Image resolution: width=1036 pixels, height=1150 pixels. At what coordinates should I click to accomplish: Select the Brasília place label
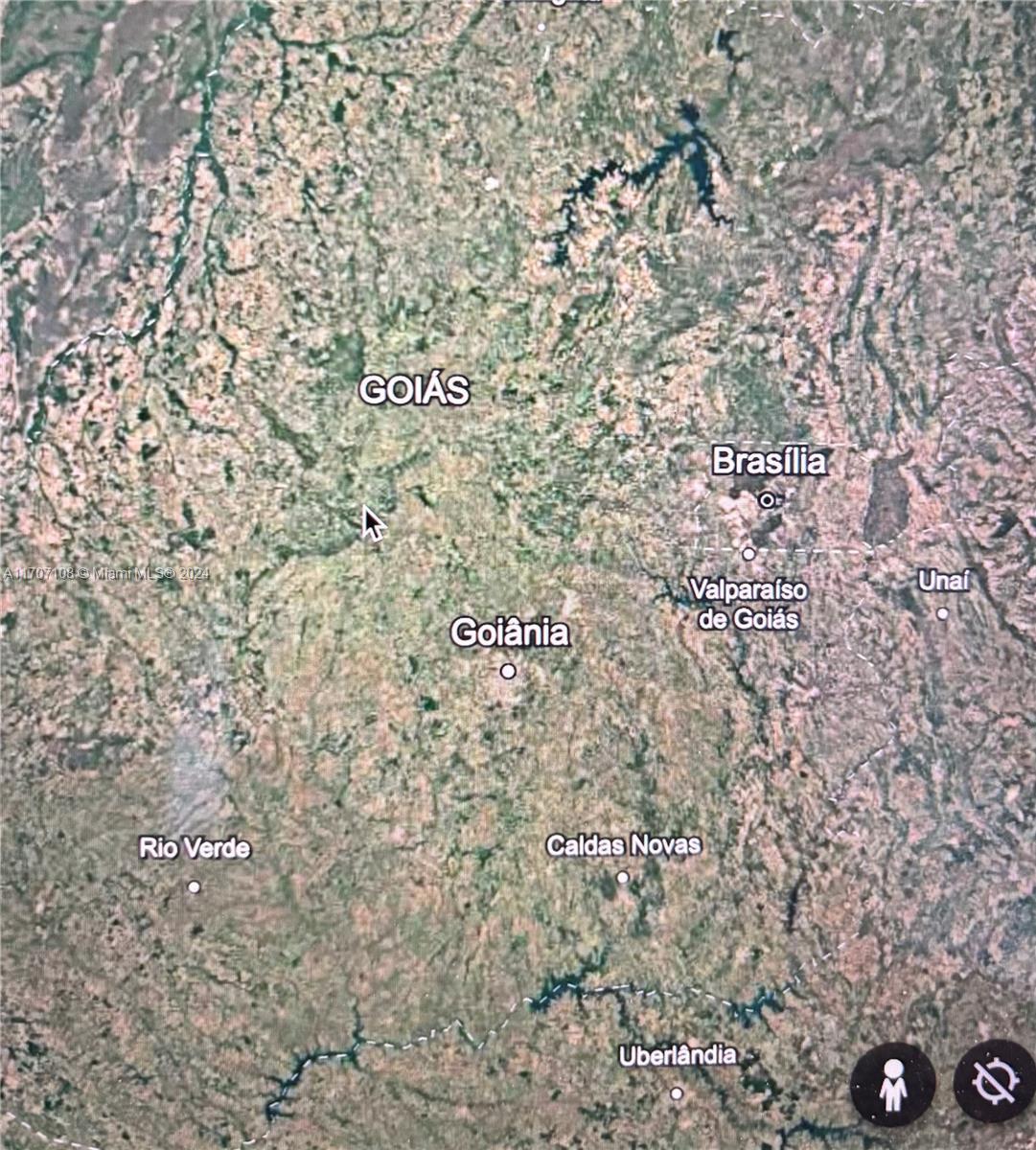click(769, 462)
